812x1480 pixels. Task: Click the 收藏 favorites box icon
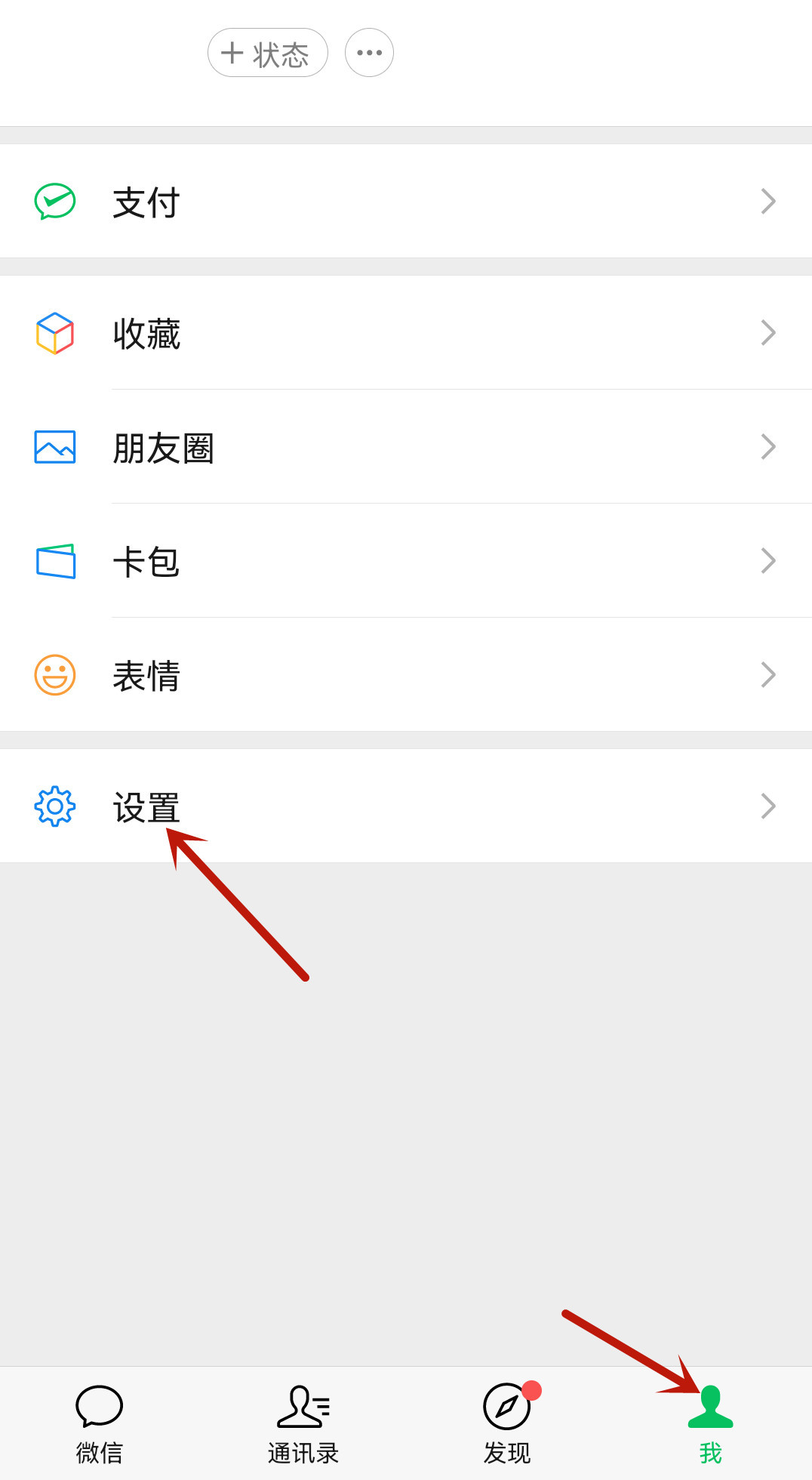tap(54, 332)
